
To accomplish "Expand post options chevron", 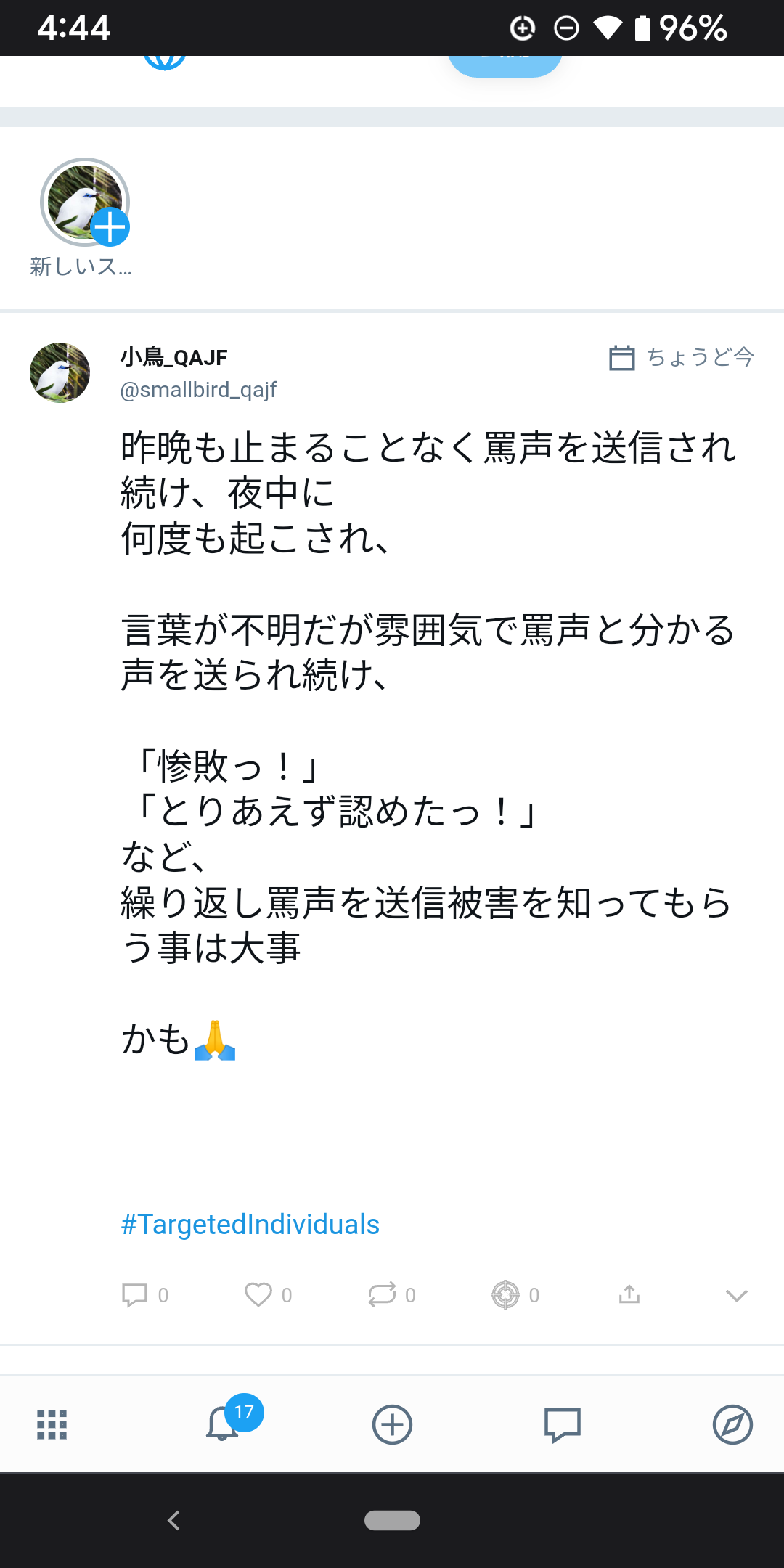I will click(x=736, y=1296).
